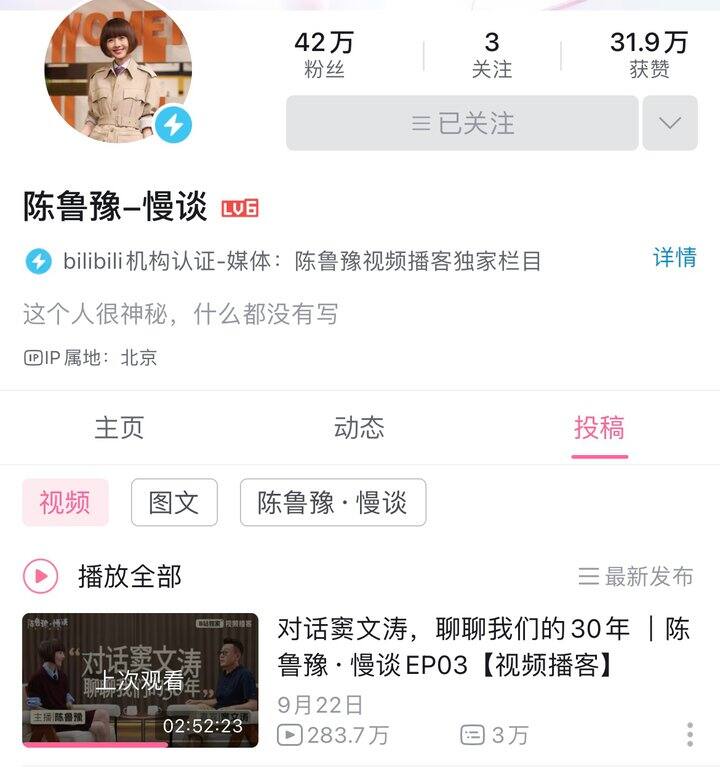View the 42万 粉丝 followers list
This screenshot has height=784, width=720.
click(324, 54)
